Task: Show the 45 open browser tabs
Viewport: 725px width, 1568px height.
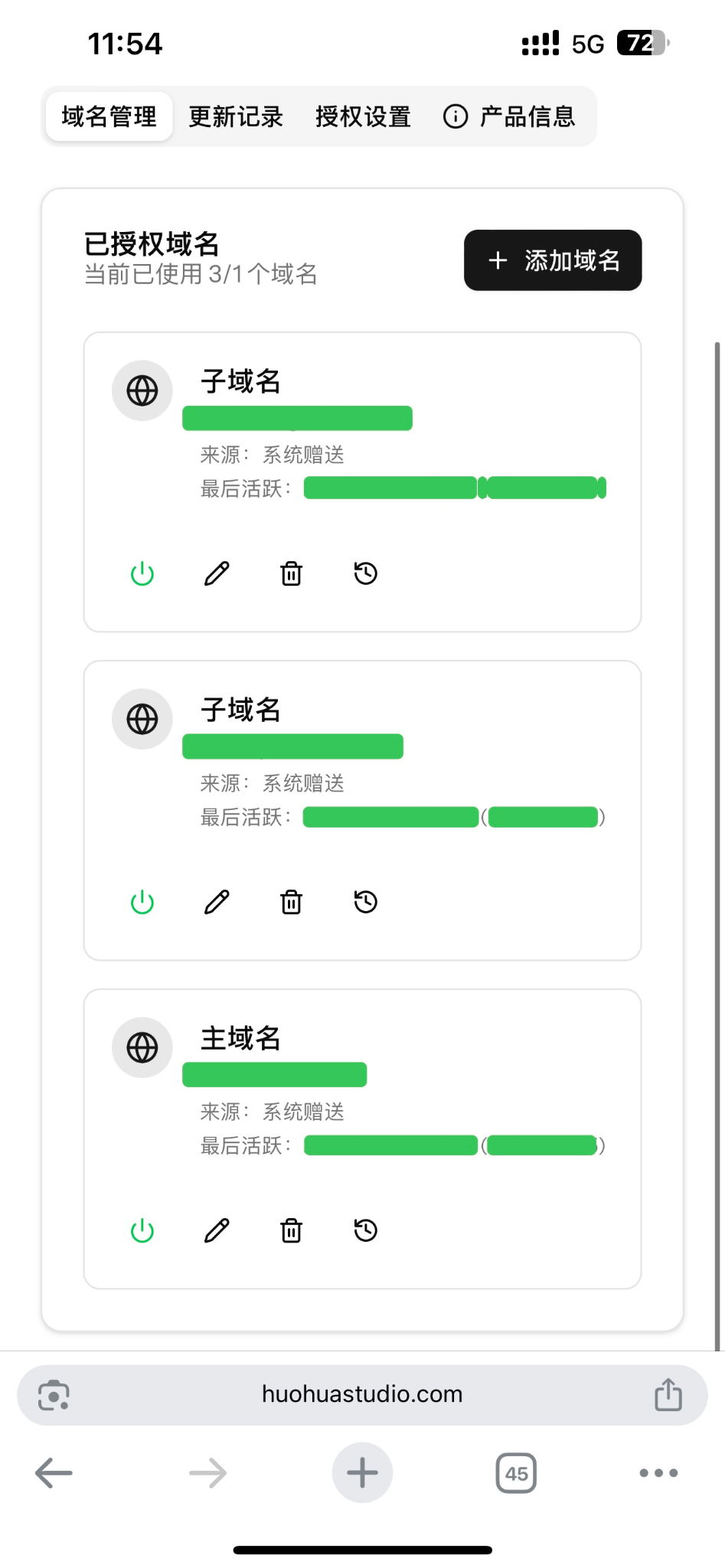Action: (x=516, y=1472)
